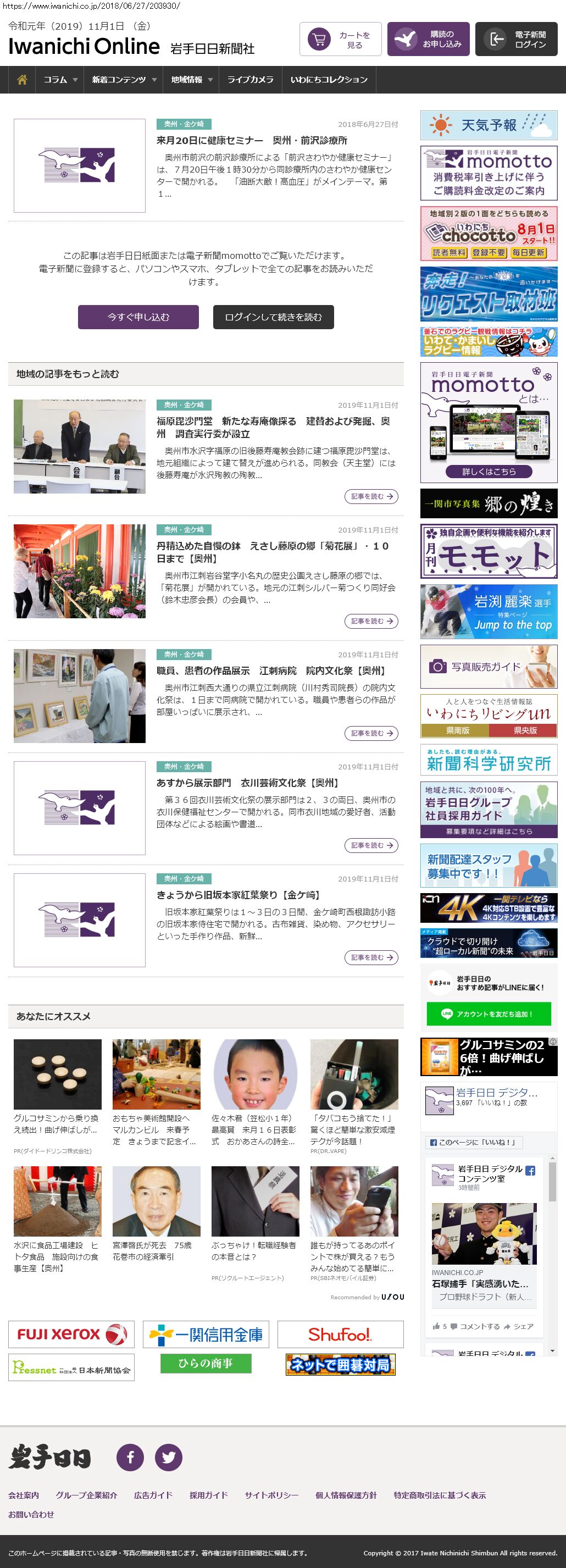Read the 福原毘沙門堂 article via 記事を読む

pyautogui.click(x=370, y=497)
